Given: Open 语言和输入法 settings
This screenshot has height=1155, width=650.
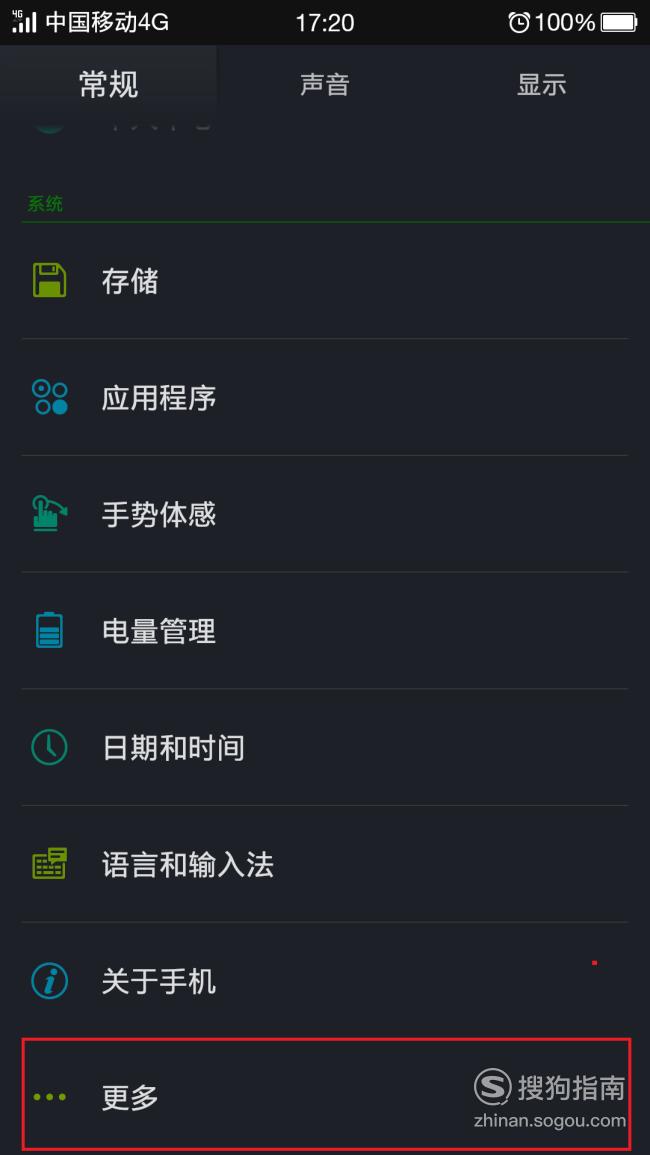Looking at the screenshot, I should (x=325, y=864).
